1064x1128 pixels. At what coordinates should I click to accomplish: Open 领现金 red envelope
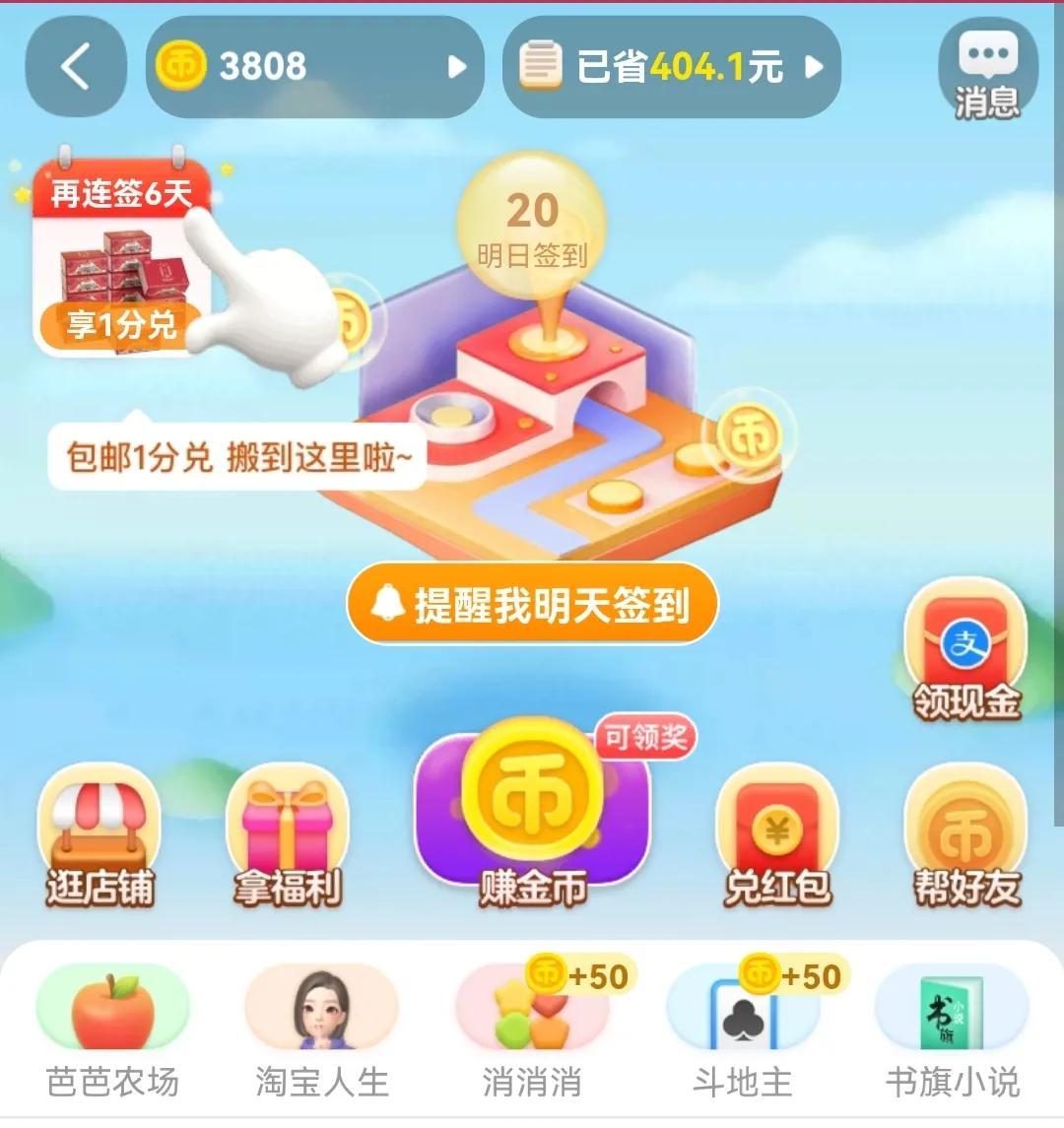965,650
